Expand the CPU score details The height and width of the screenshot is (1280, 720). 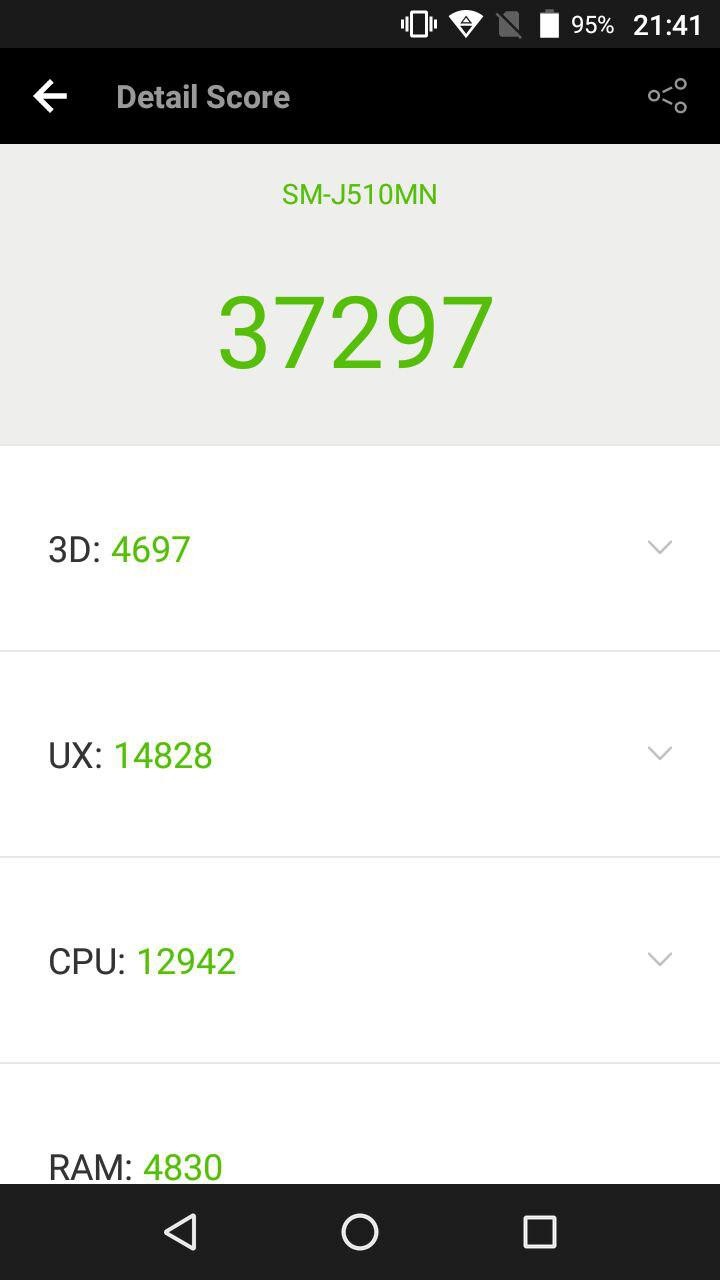click(659, 959)
